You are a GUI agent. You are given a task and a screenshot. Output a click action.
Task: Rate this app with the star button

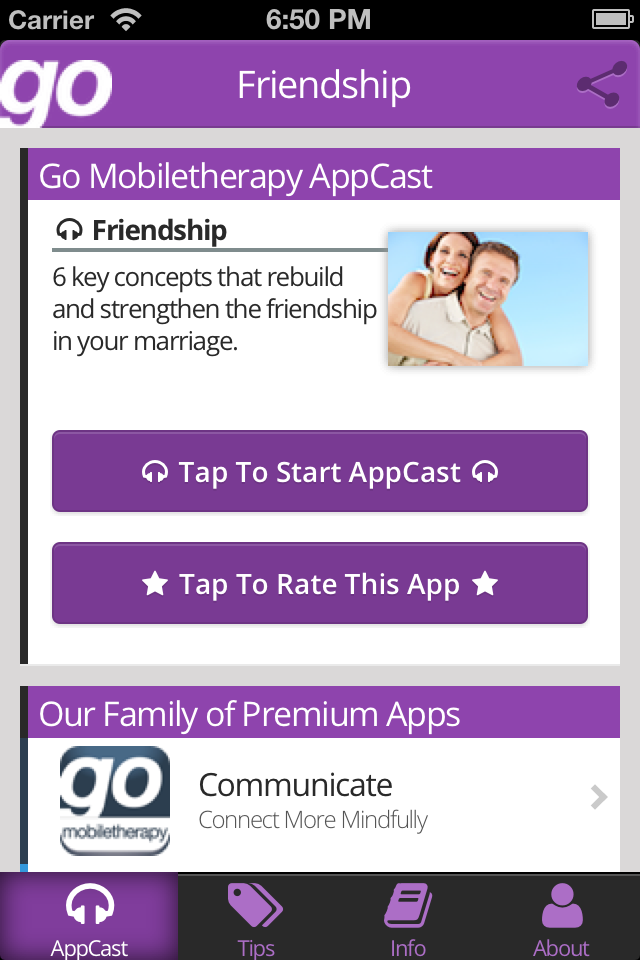pos(320,584)
